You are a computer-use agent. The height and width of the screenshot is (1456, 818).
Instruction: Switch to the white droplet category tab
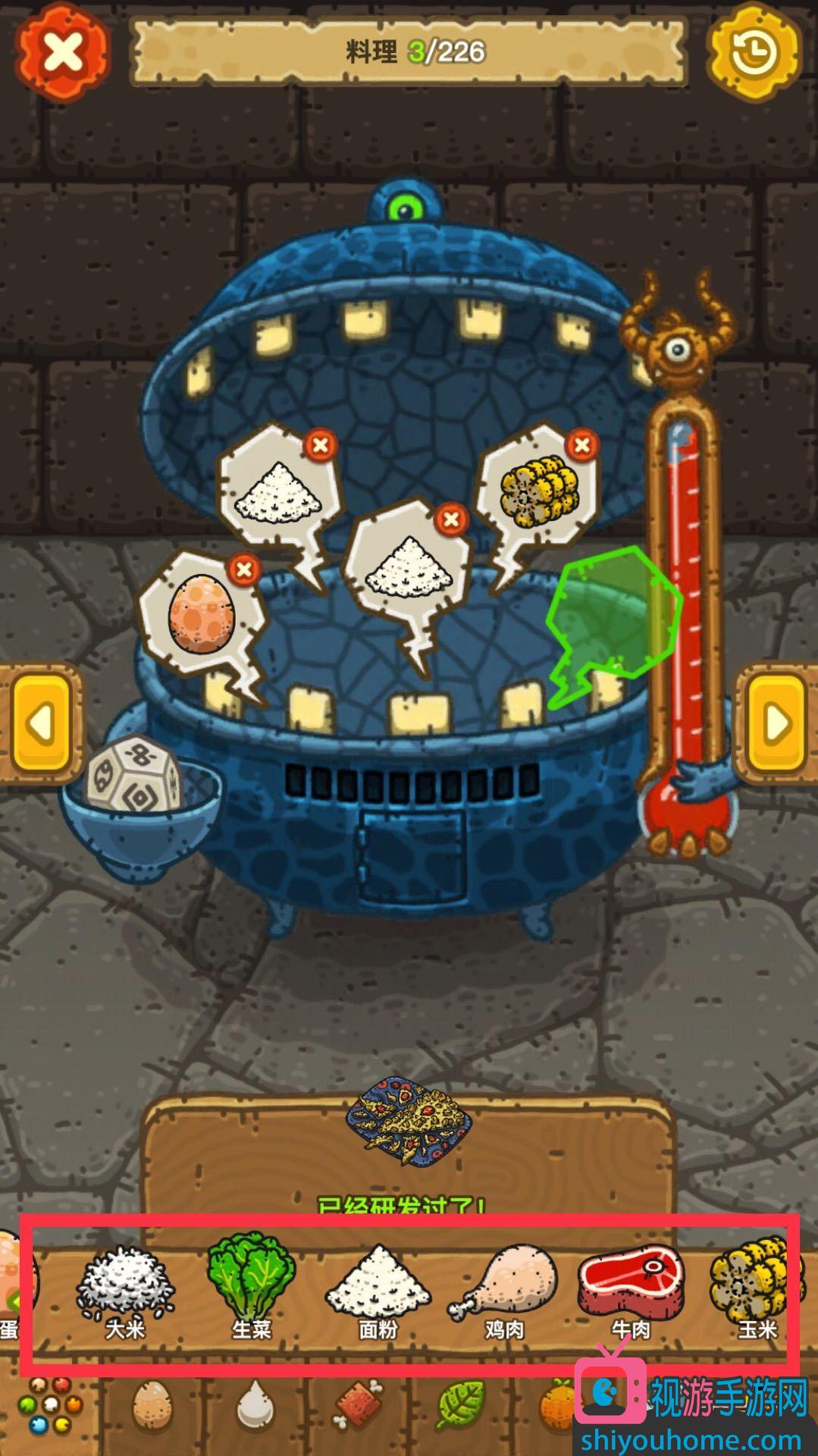point(254,1407)
